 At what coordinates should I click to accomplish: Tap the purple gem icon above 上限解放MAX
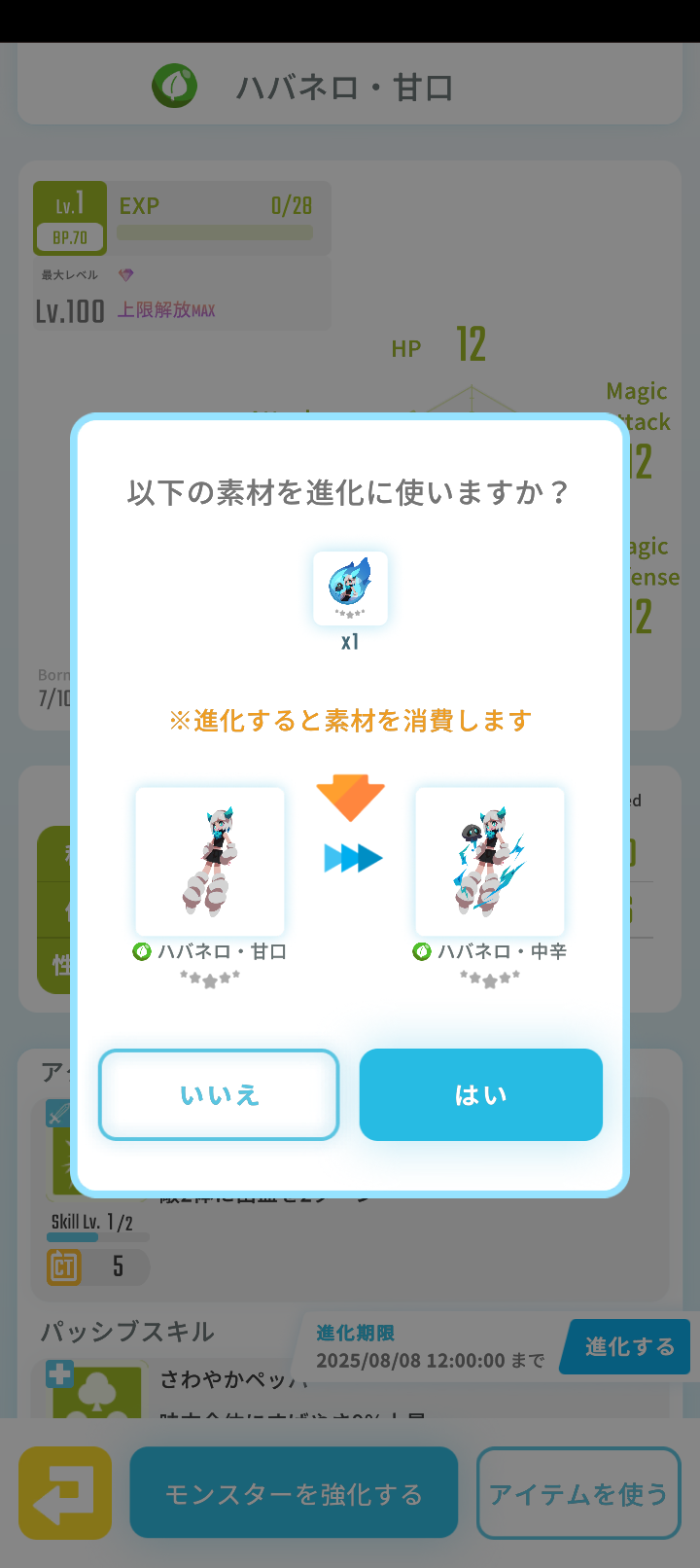click(127, 275)
